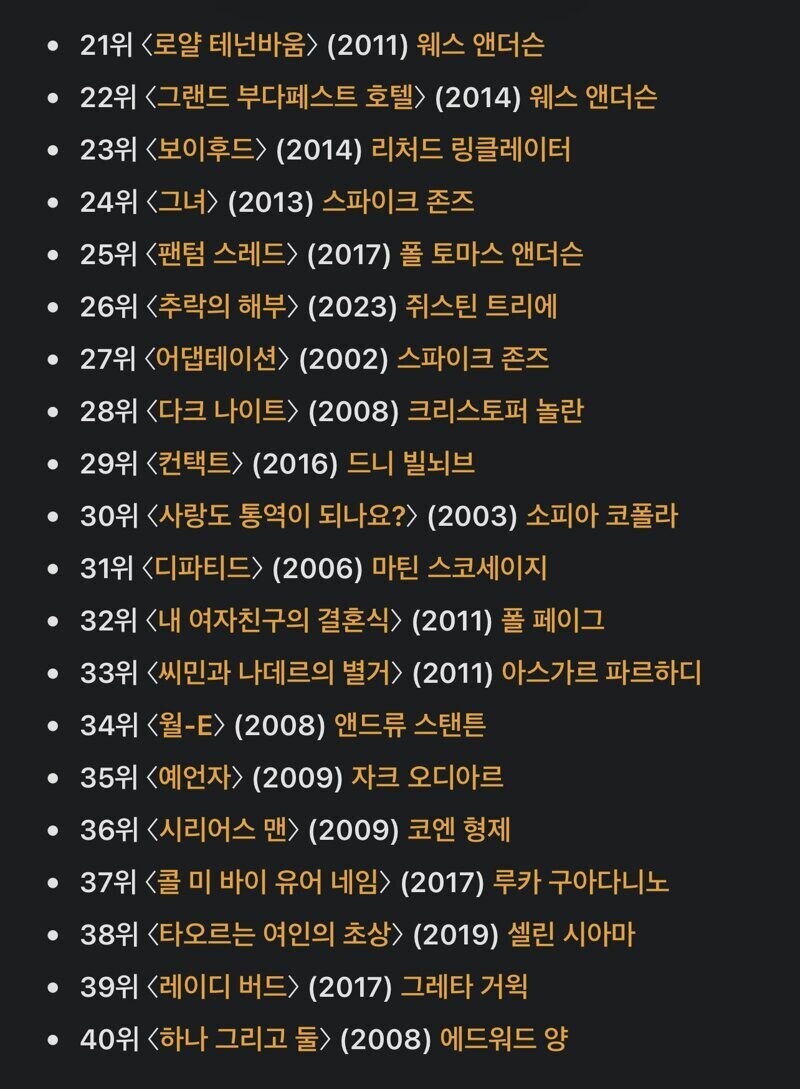800x1089 pixels.
Task: Open the 콜 미 바이 유어 네임 link
Action: click(268, 882)
